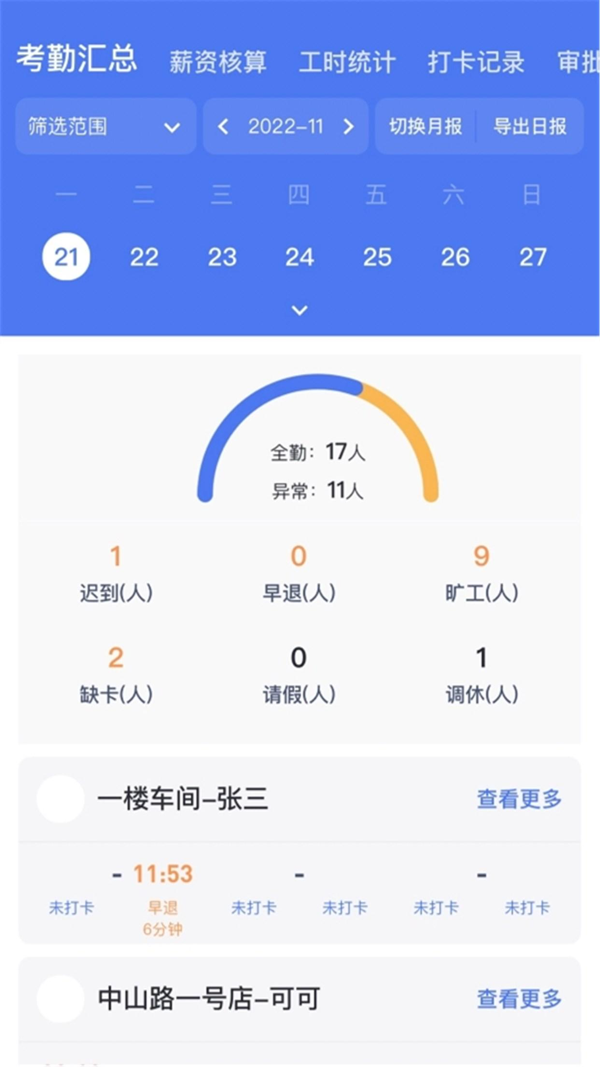Open the 筛选范围 dropdown
The image size is (600, 1067).
coord(106,127)
